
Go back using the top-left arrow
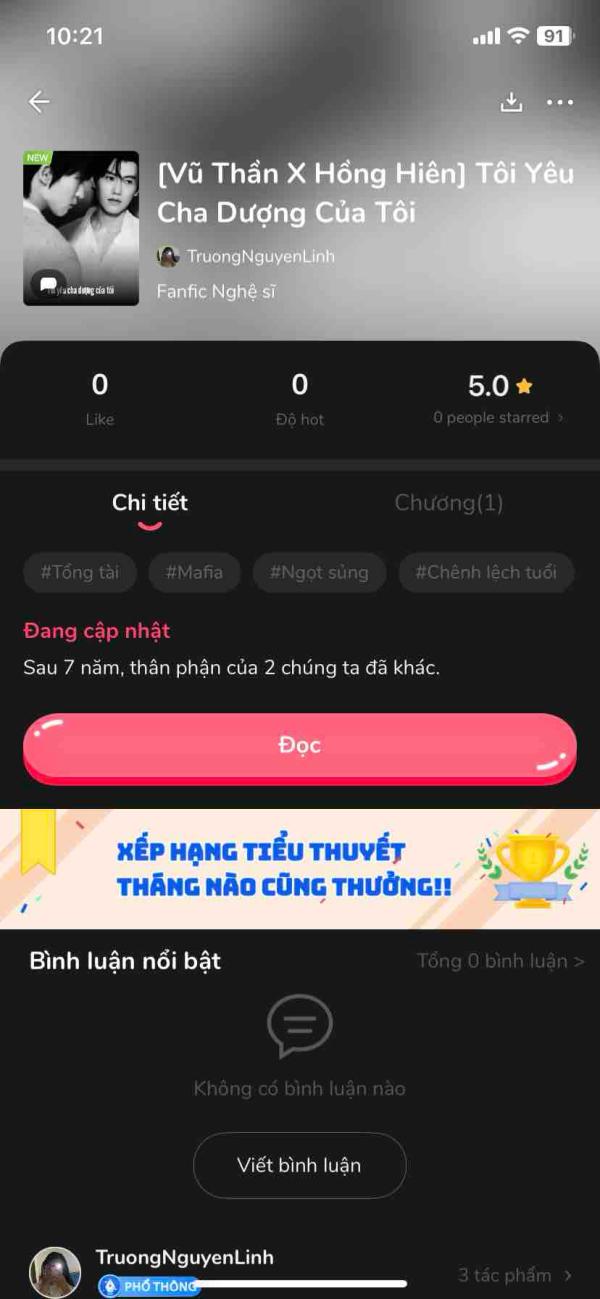(x=39, y=101)
